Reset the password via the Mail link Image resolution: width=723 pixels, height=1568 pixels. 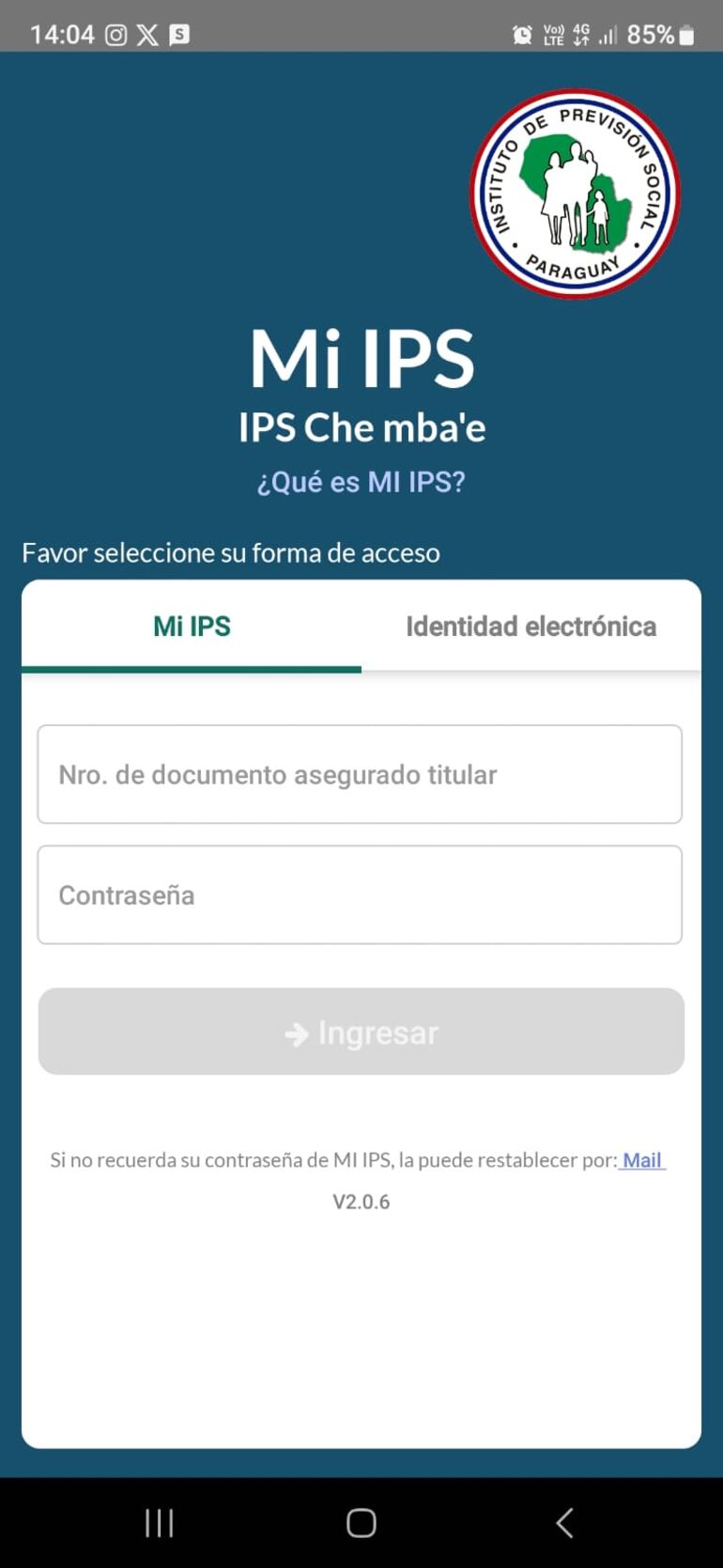pos(642,1160)
